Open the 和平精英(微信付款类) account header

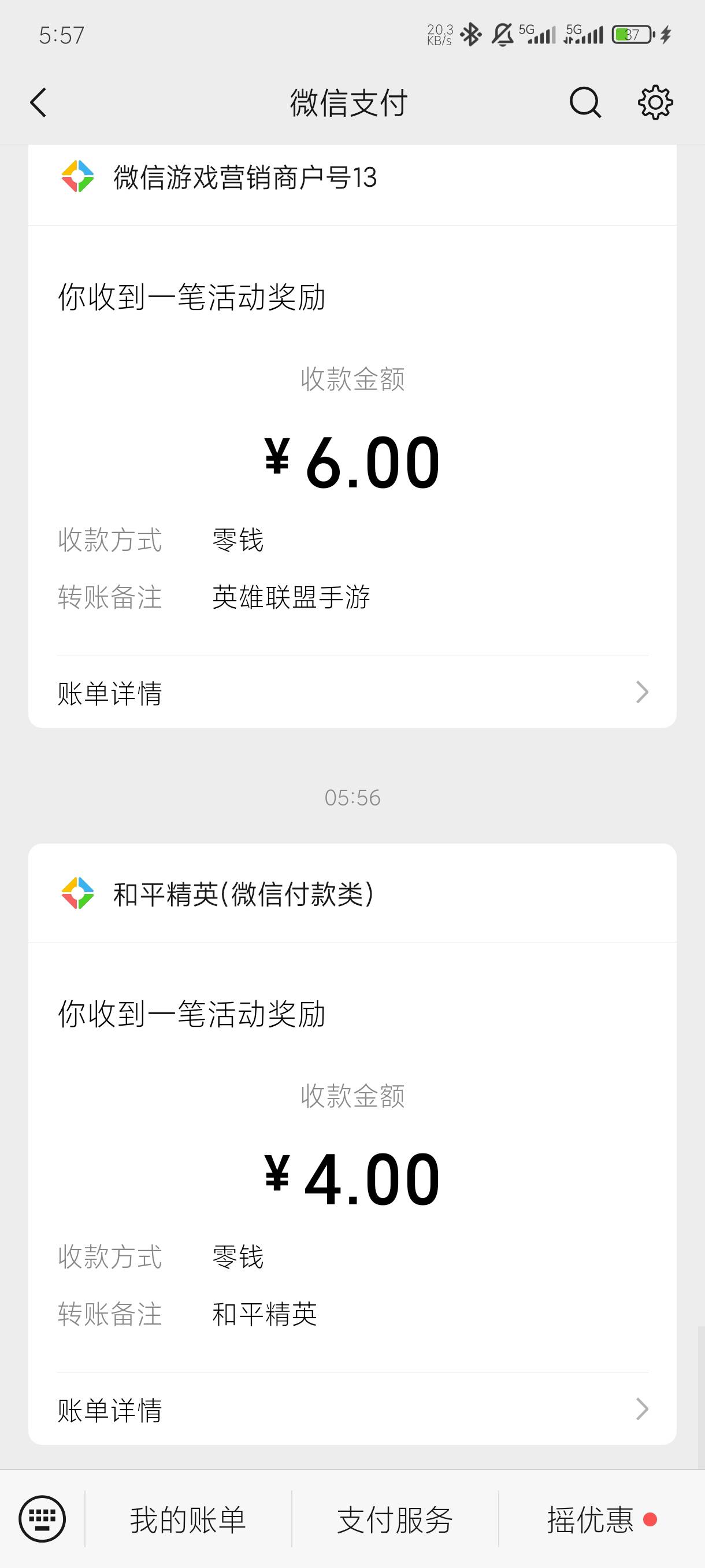353,894
